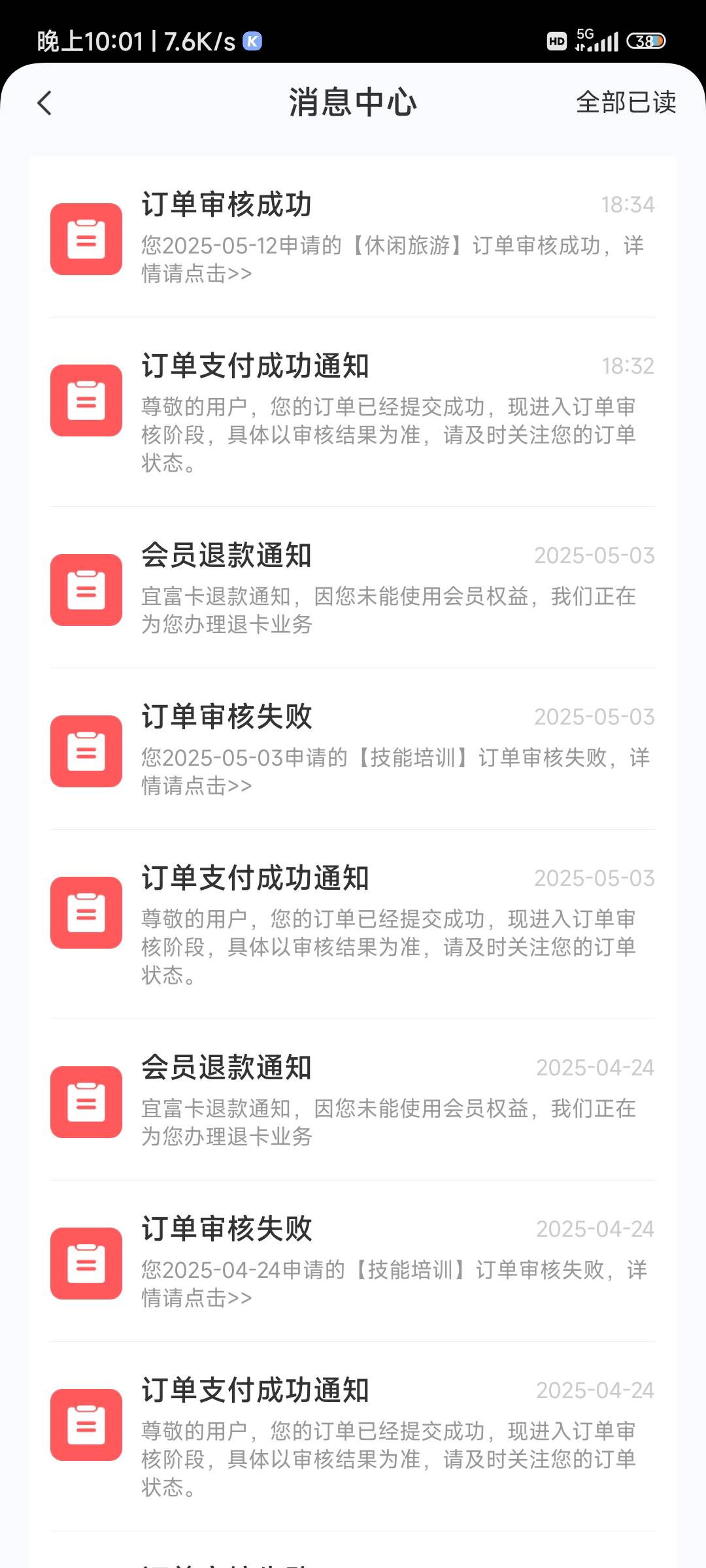This screenshot has height=1568, width=706.
Task: Open the 订单审核成功 message from 18:34
Action: click(x=353, y=238)
